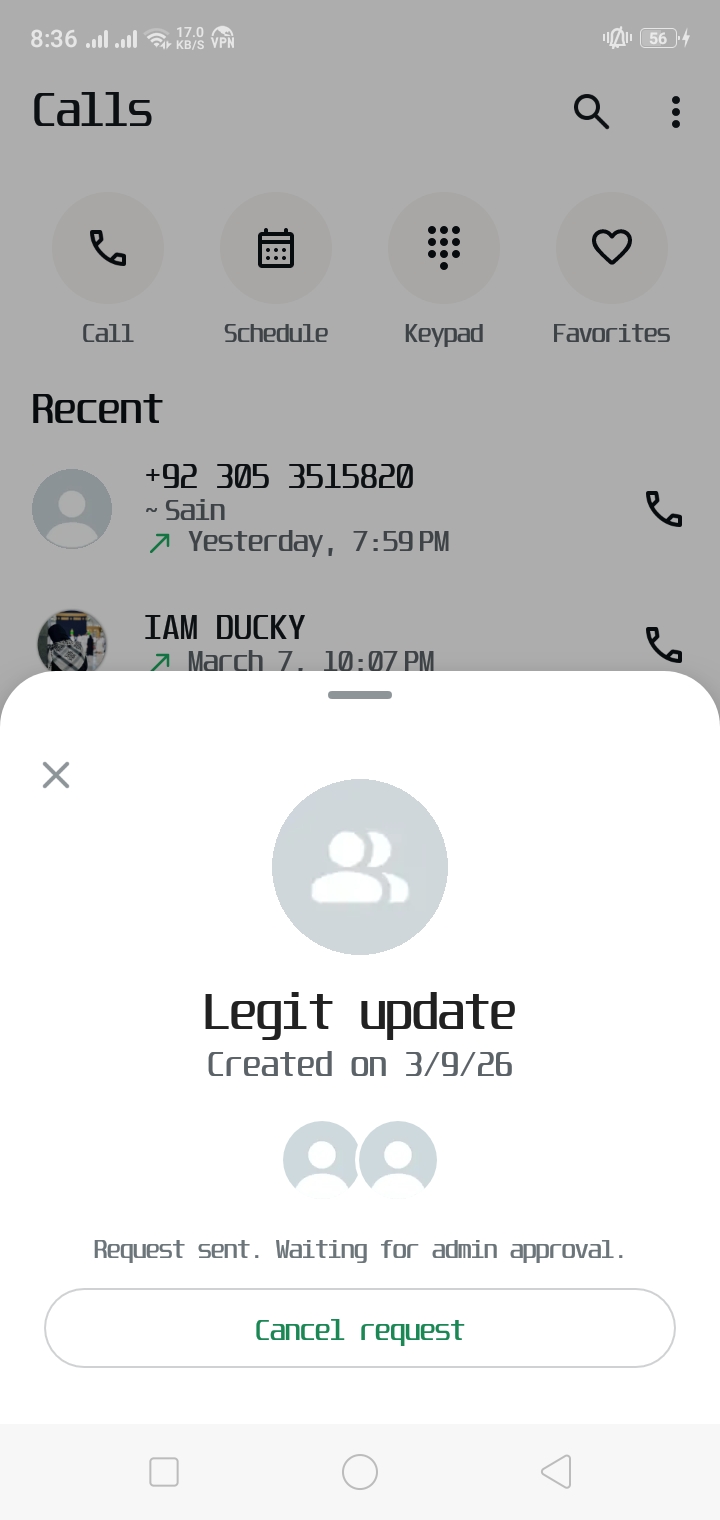
Task: Tap the sheet's drag handle
Action: coord(360,695)
